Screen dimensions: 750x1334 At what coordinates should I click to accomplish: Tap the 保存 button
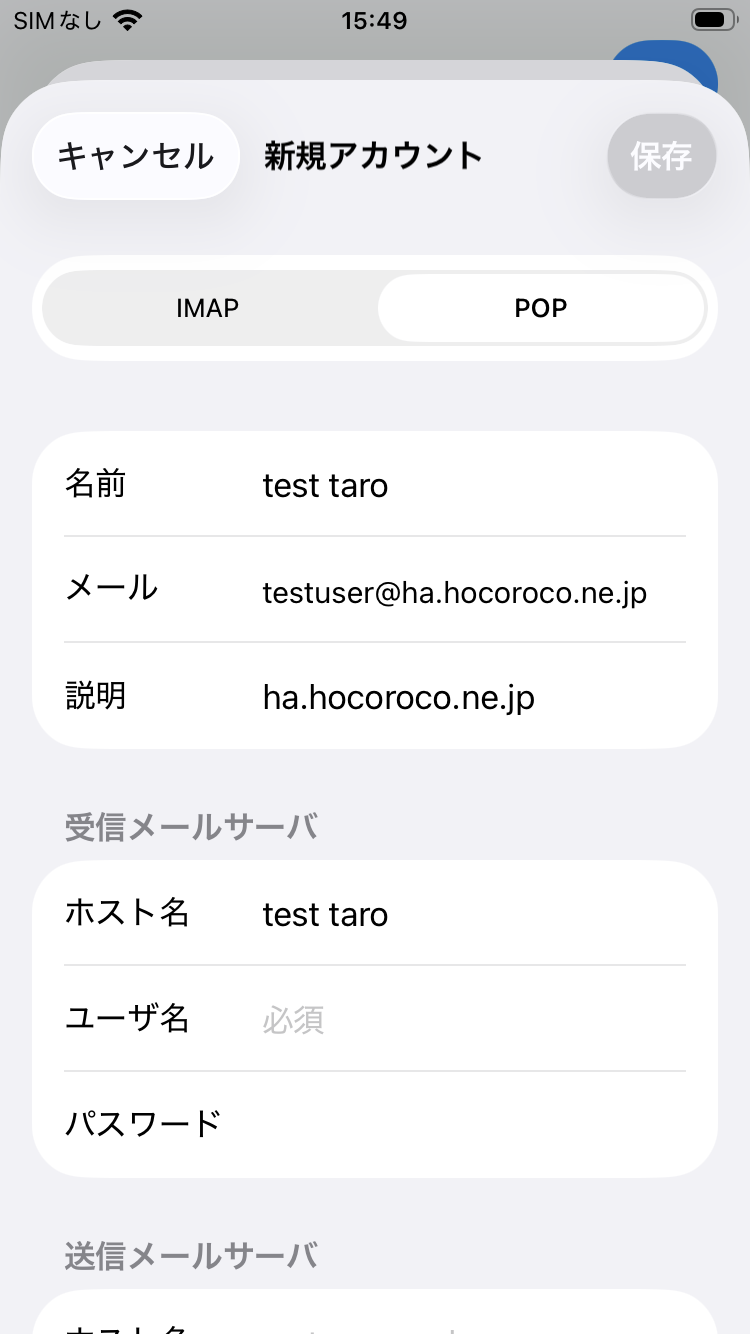661,156
